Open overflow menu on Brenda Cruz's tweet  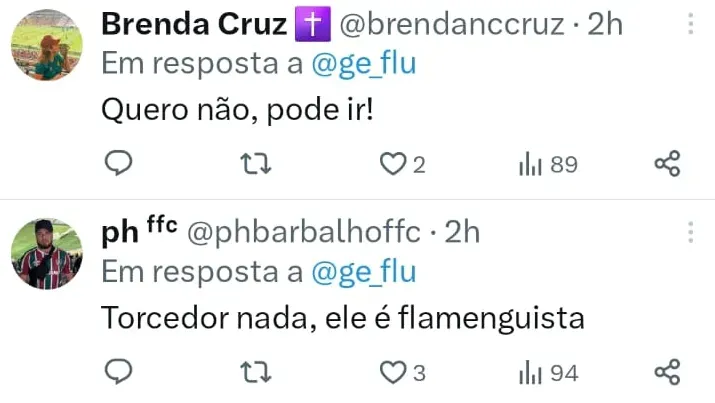[x=690, y=24]
